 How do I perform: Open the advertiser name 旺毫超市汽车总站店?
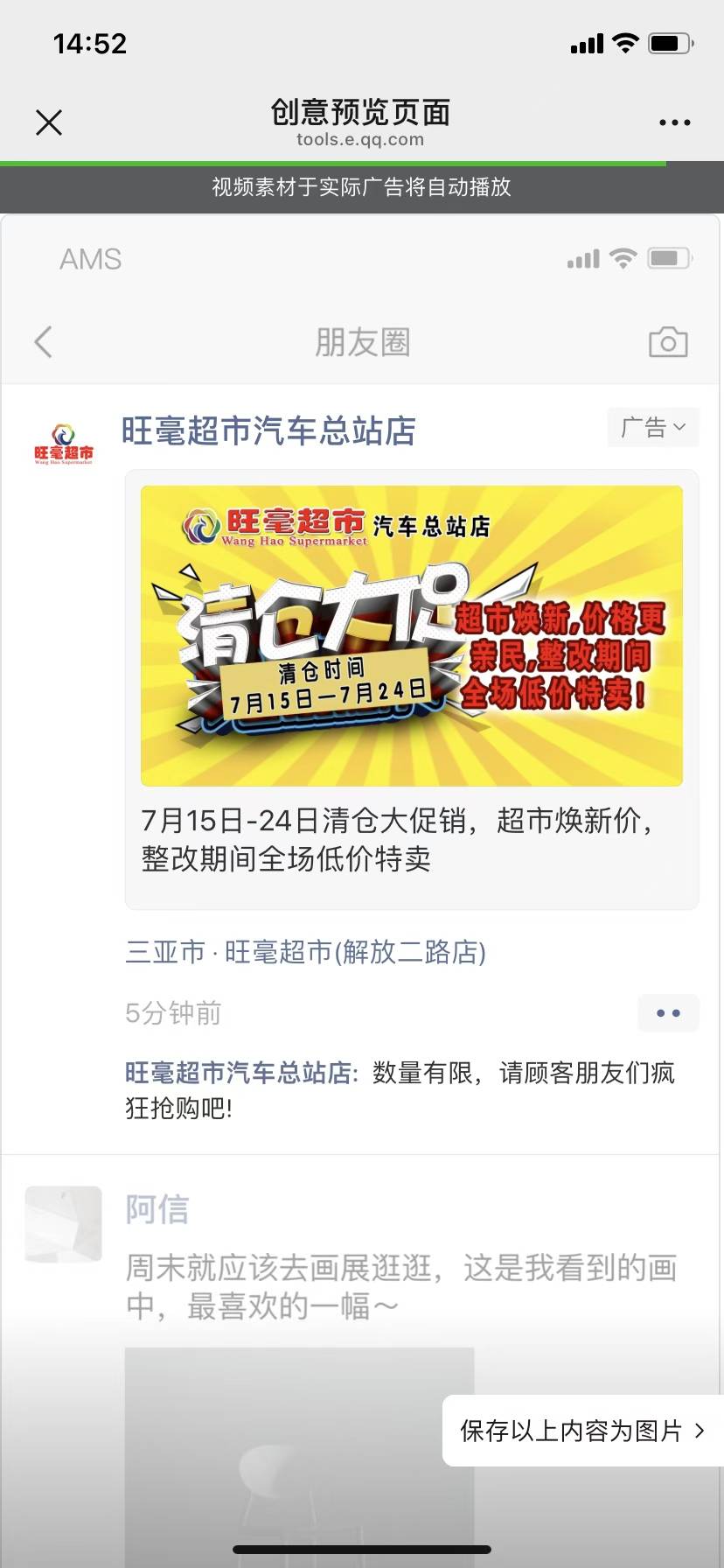268,430
